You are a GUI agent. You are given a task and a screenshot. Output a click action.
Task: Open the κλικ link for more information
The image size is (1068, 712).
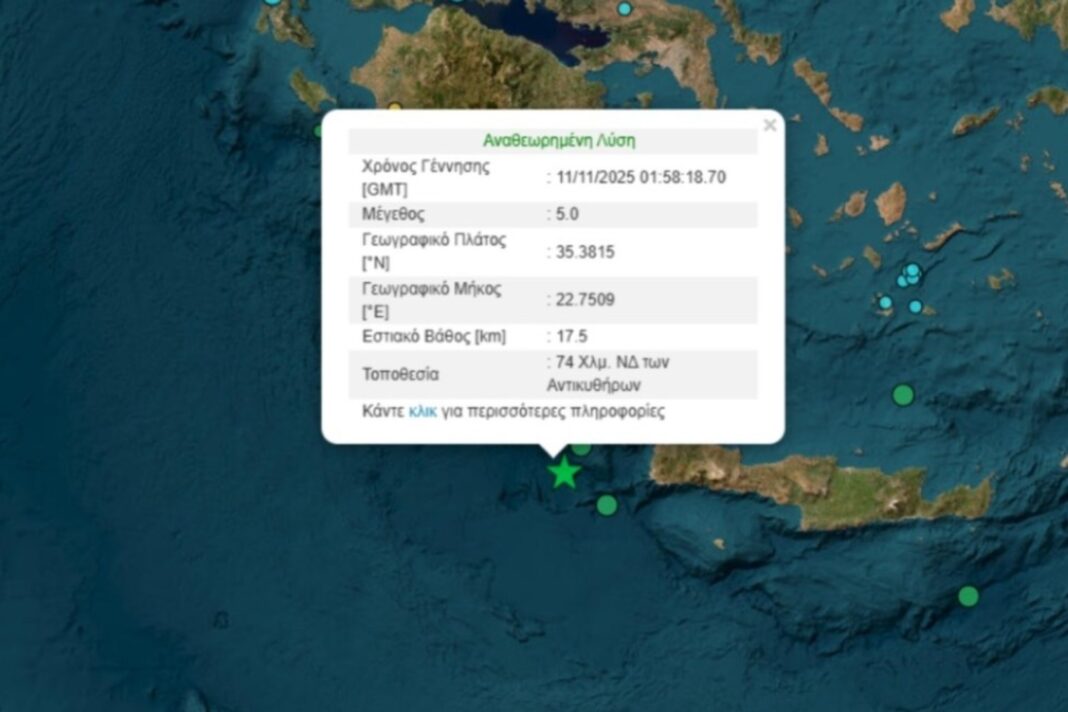(422, 411)
